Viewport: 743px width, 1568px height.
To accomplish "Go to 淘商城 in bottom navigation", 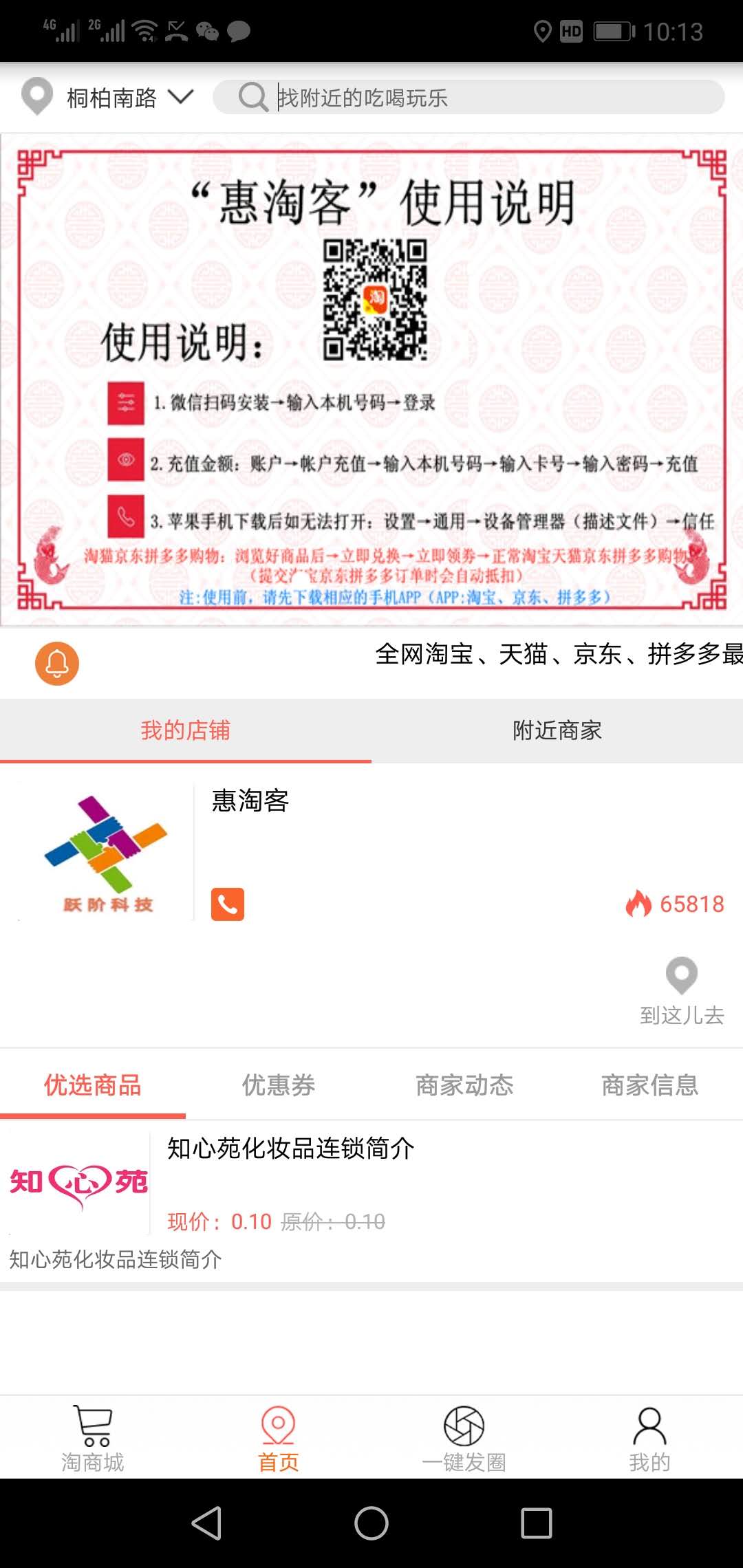I will pyautogui.click(x=93, y=1439).
